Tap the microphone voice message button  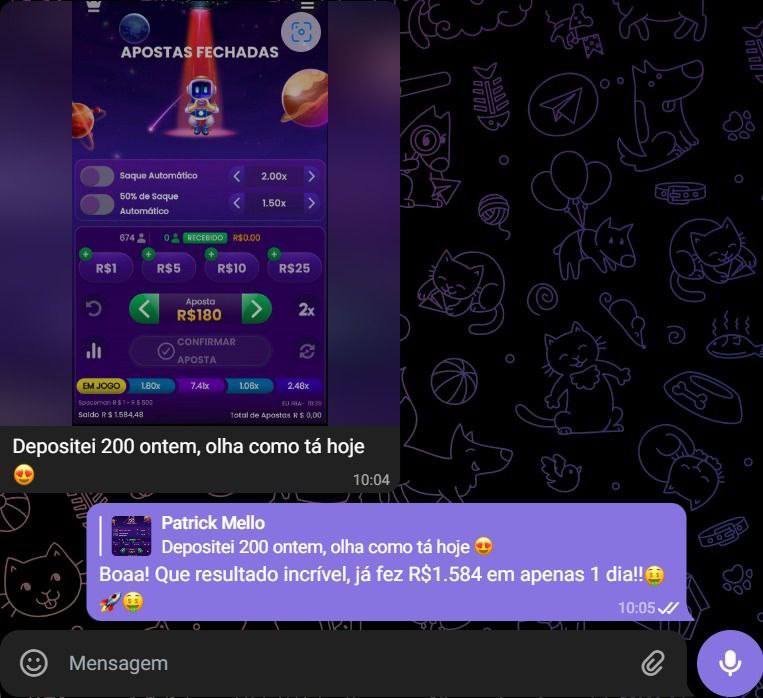tap(729, 662)
